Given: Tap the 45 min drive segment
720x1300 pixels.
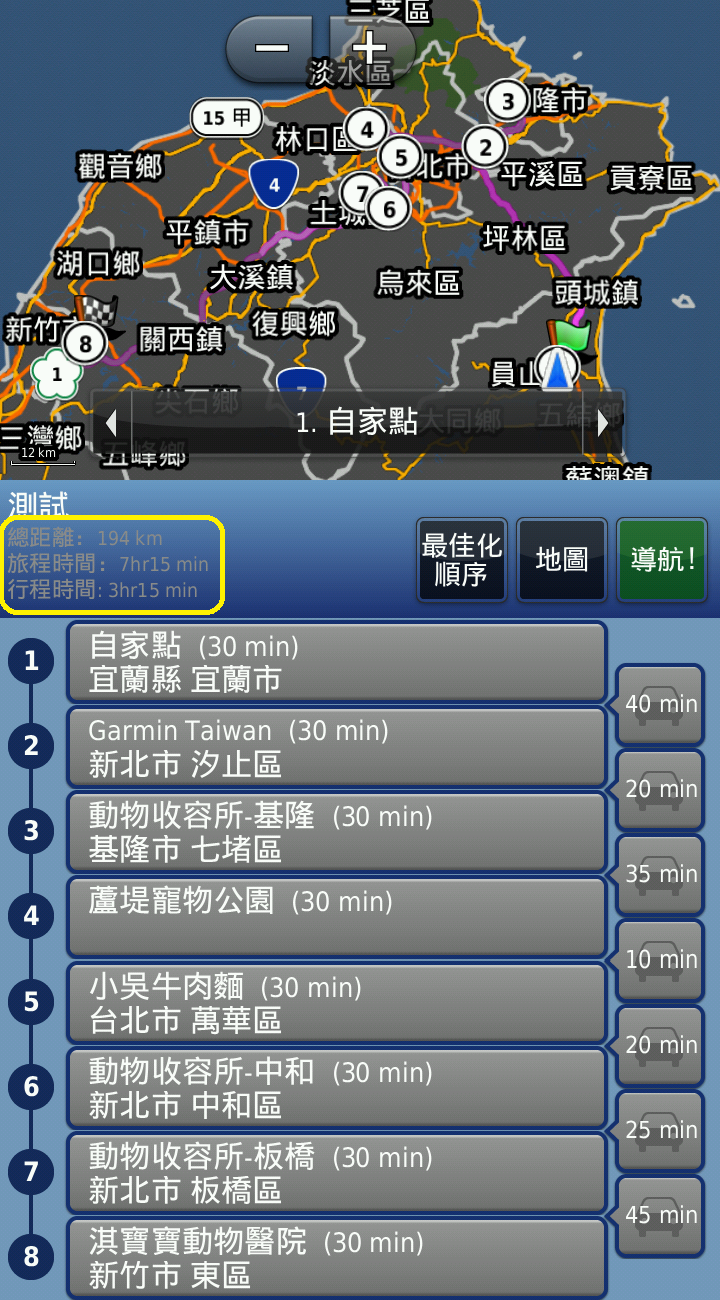Looking at the screenshot, I should pyautogui.click(x=660, y=1215).
